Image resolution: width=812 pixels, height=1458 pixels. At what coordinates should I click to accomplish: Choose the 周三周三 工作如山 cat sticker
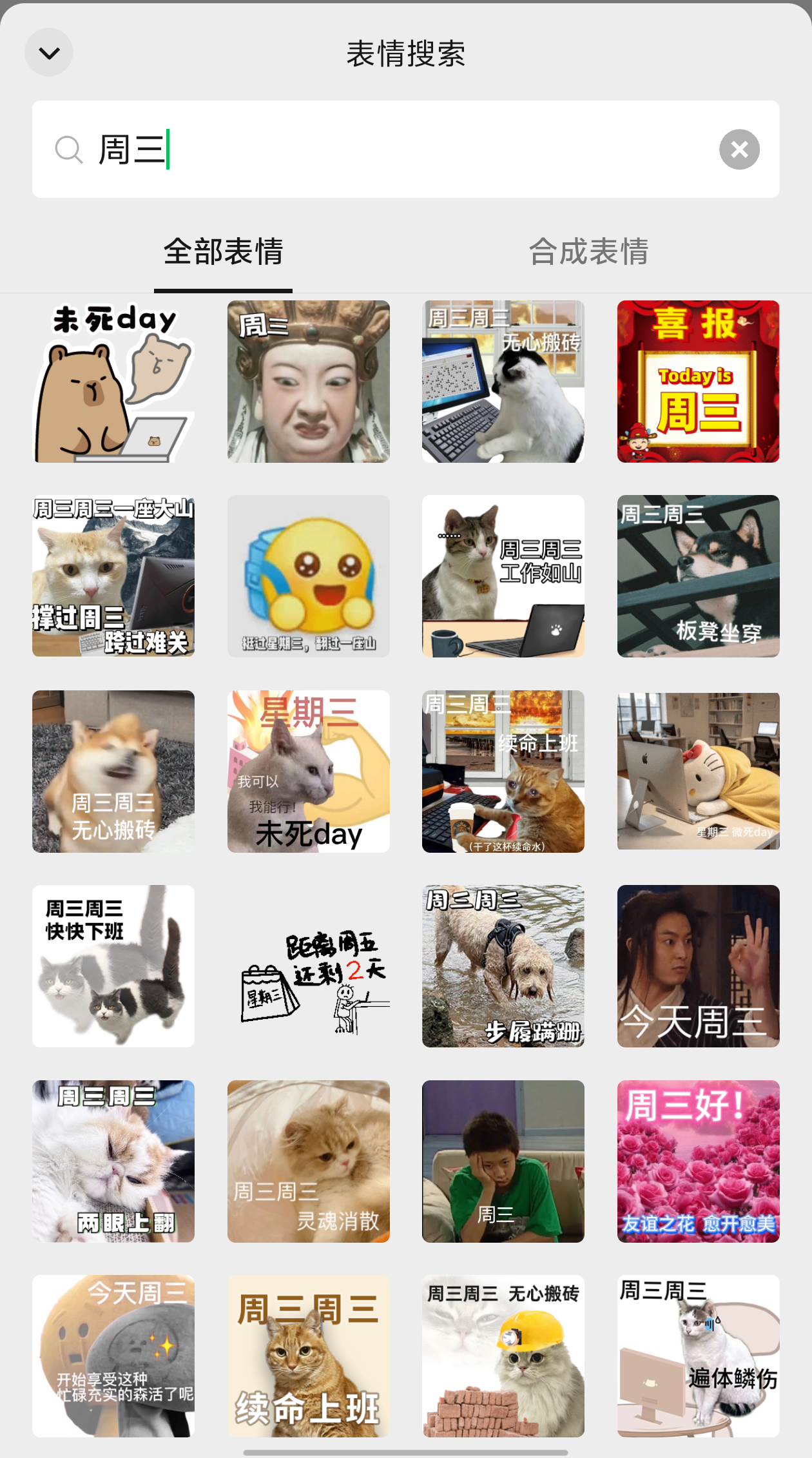point(503,576)
